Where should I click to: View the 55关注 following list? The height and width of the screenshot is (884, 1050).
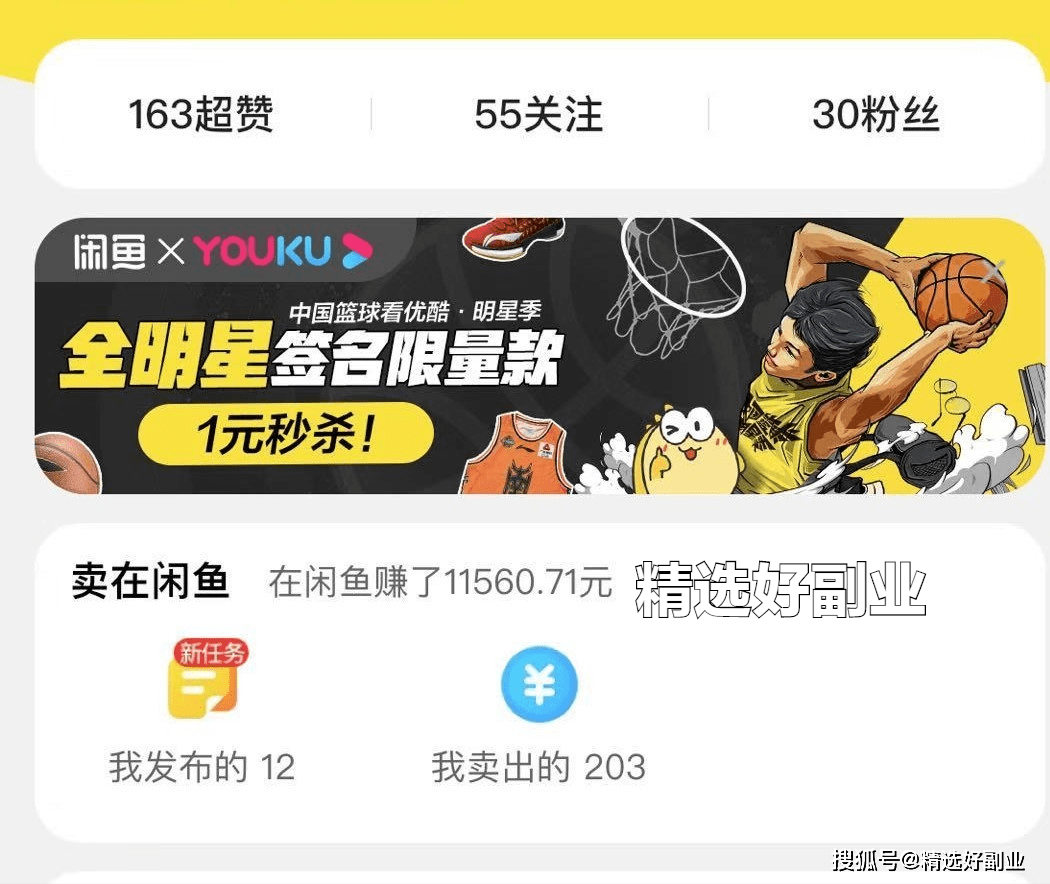[x=539, y=115]
